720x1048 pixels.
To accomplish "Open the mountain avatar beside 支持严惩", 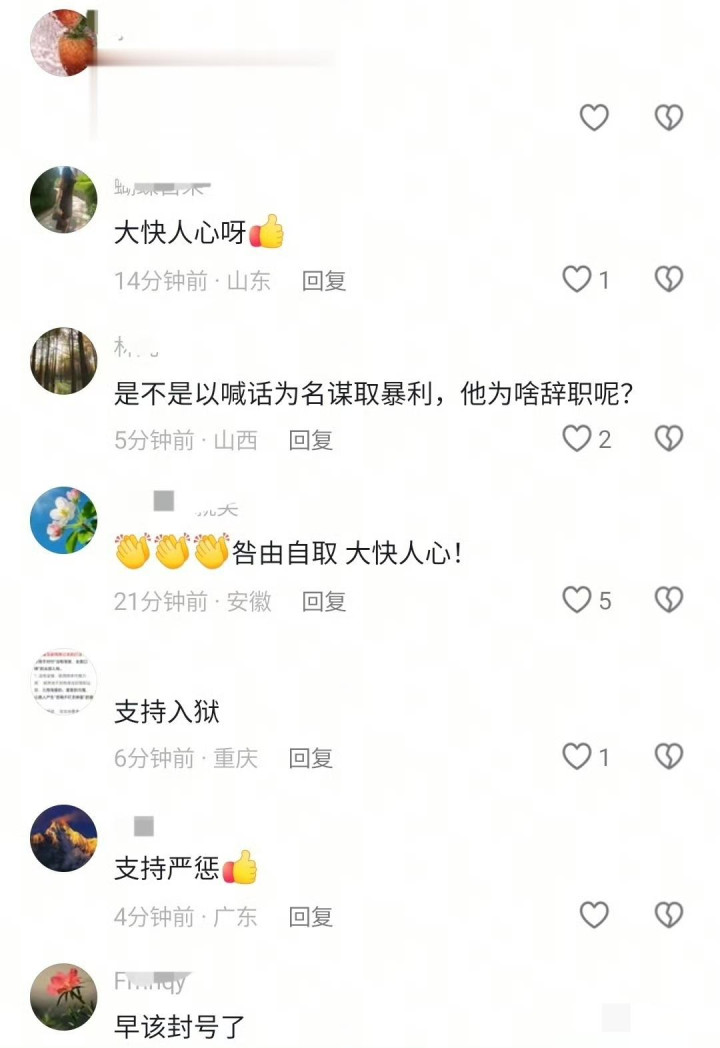I will (64, 838).
